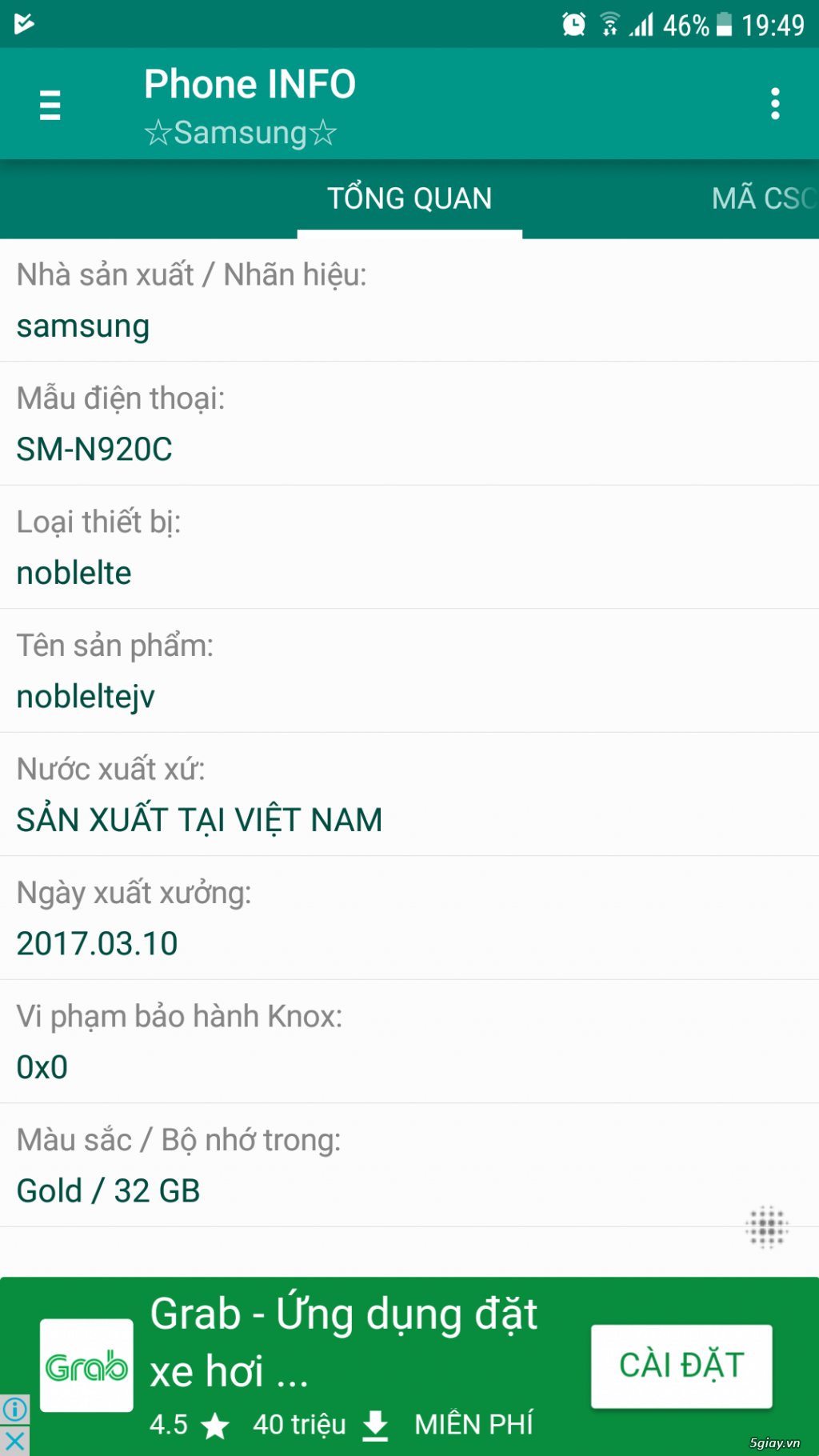Open the three-dot overflow menu
819x1456 pixels.
click(x=774, y=104)
